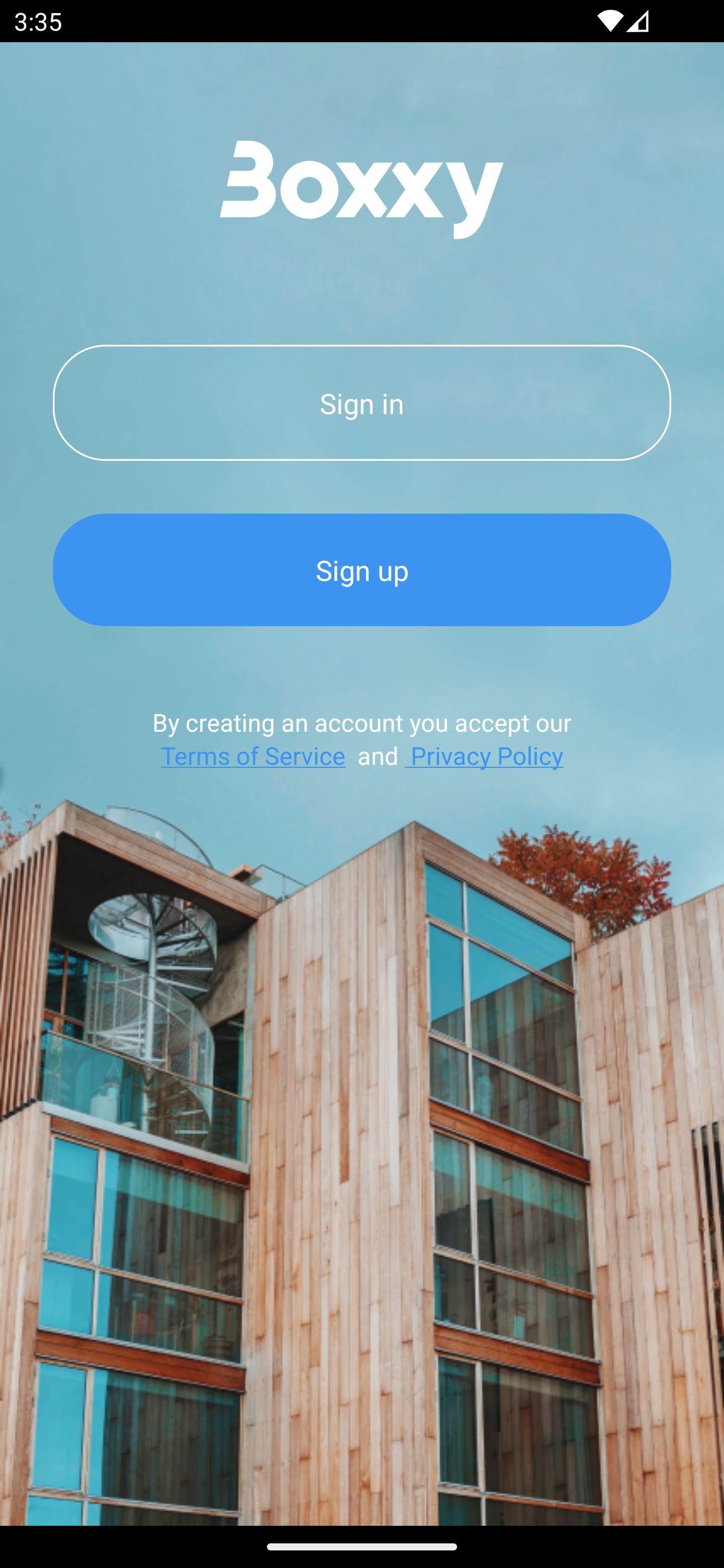This screenshot has height=1568, width=724.
Task: View the Privacy Policy
Action: click(485, 756)
